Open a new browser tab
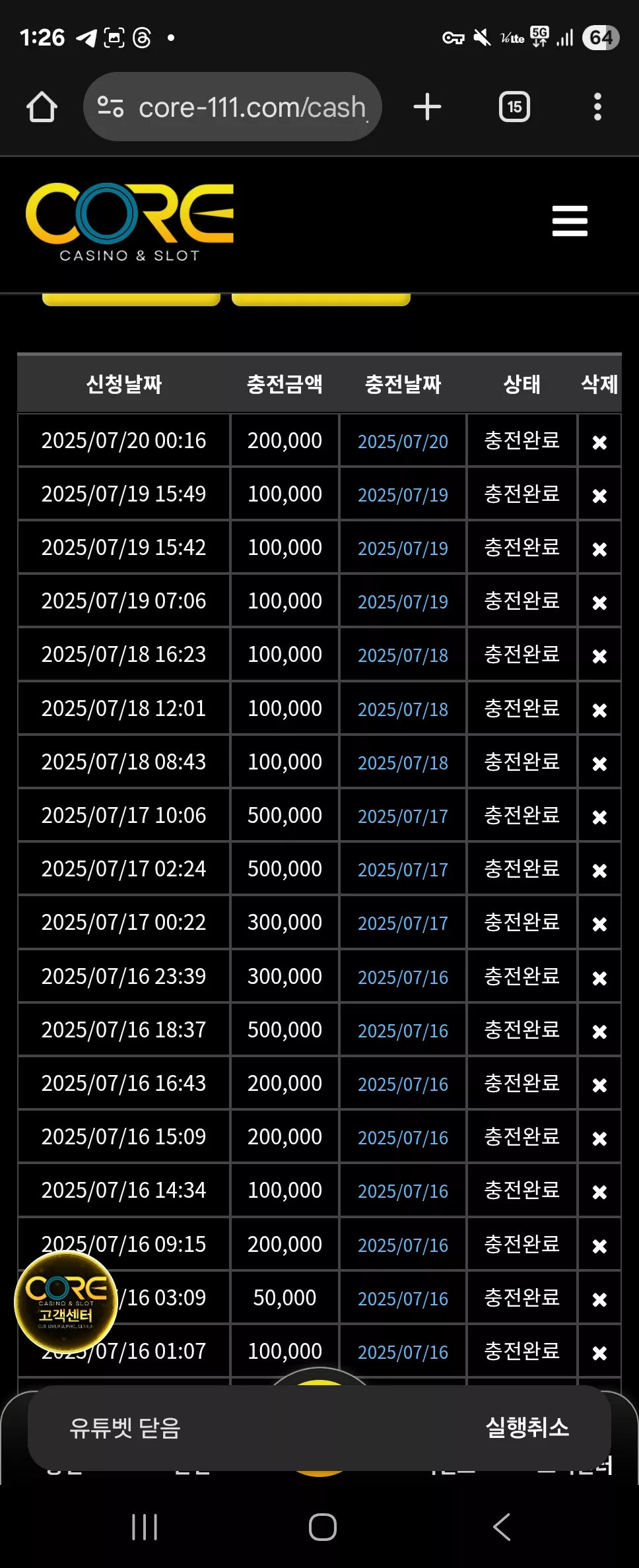The height and width of the screenshot is (1568, 639). tap(427, 107)
